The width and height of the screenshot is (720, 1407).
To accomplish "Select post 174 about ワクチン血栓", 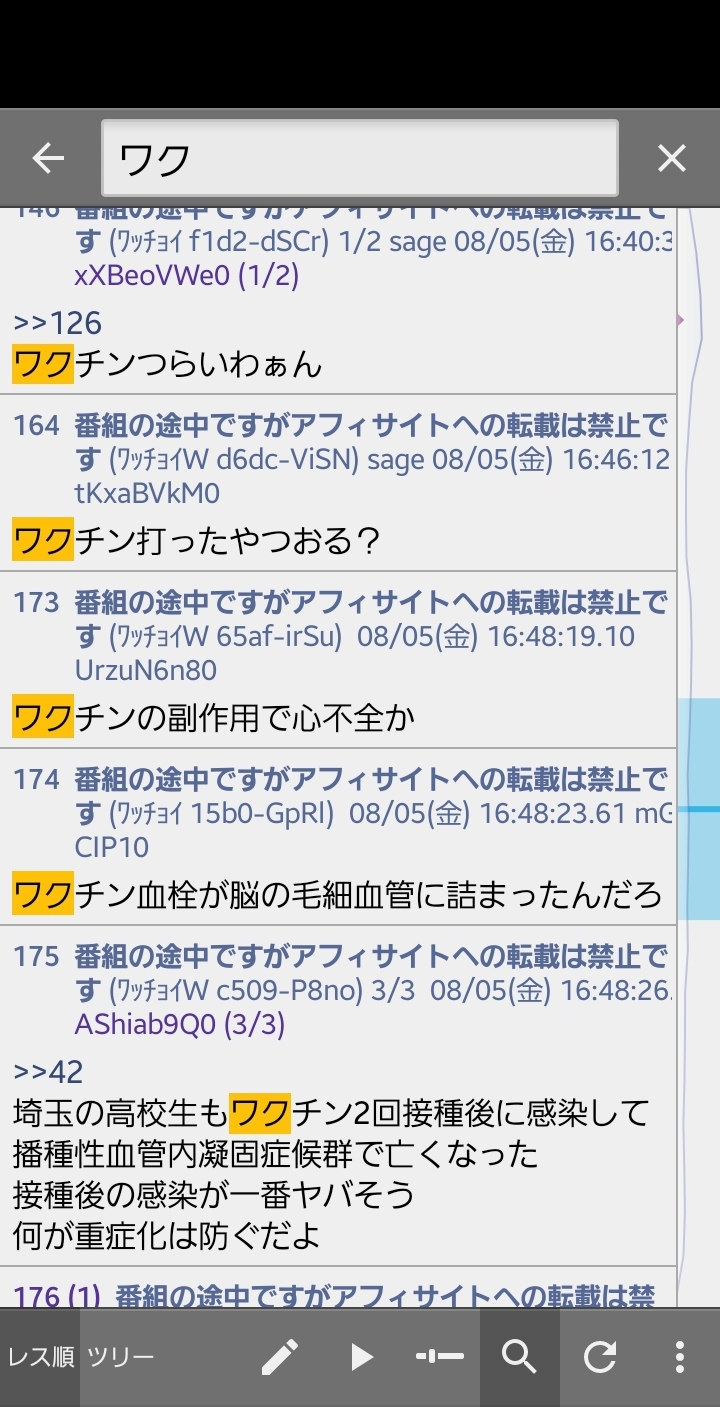I will 338,837.
